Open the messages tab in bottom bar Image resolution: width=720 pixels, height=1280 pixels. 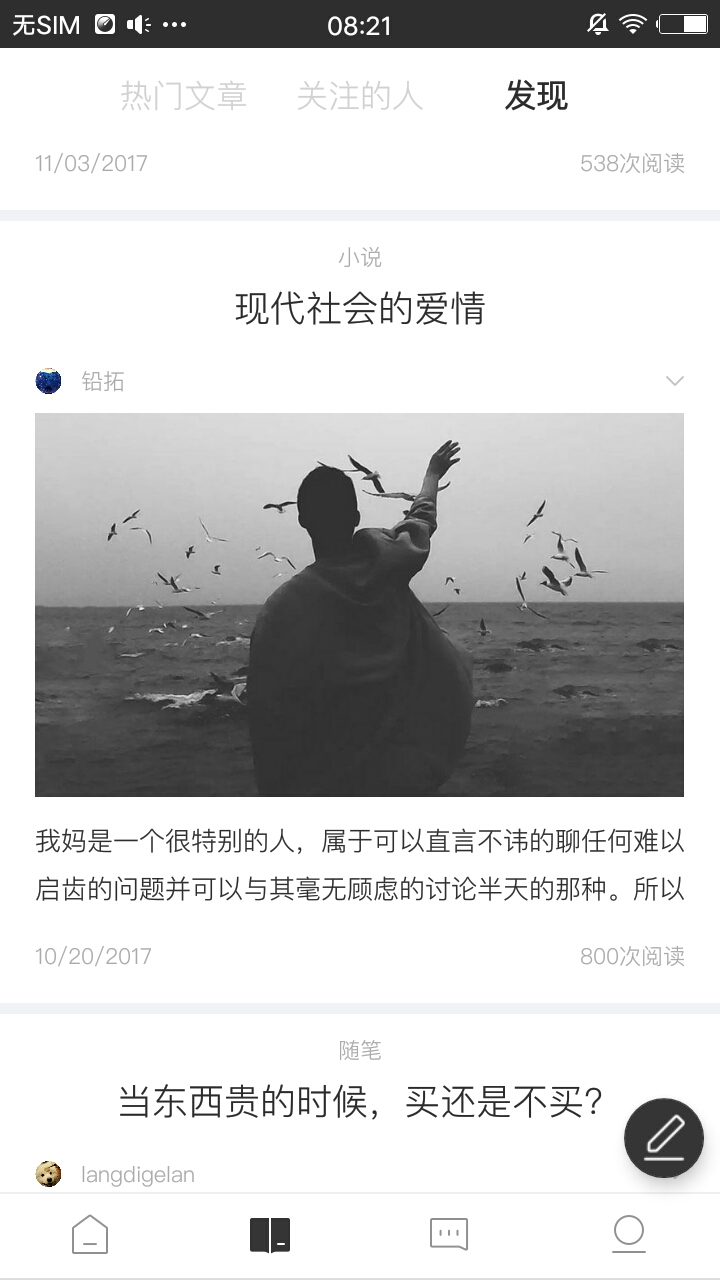point(449,1234)
